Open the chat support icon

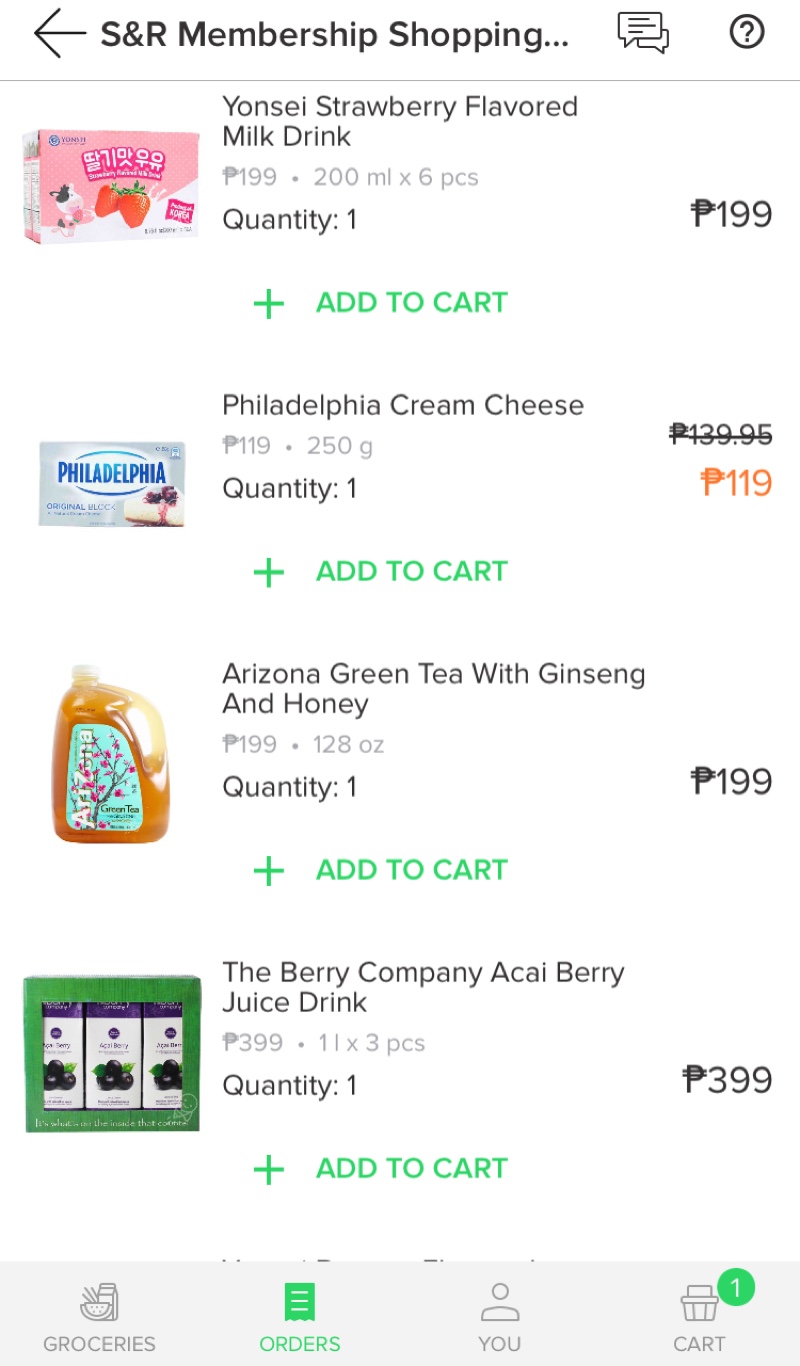[x=642, y=33]
